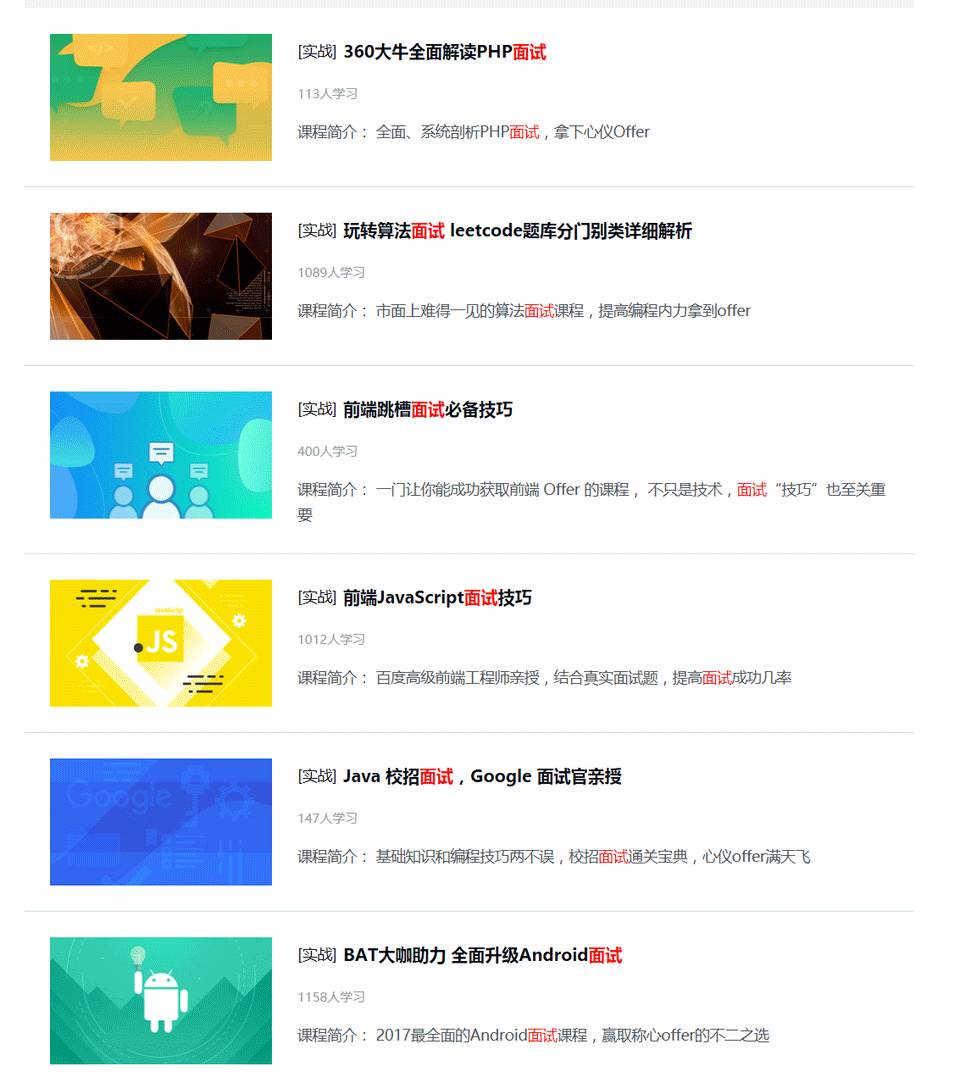Tap the green Android robot course thumbnail
Image resolution: width=960 pixels, height=1083 pixels.
click(x=161, y=1000)
